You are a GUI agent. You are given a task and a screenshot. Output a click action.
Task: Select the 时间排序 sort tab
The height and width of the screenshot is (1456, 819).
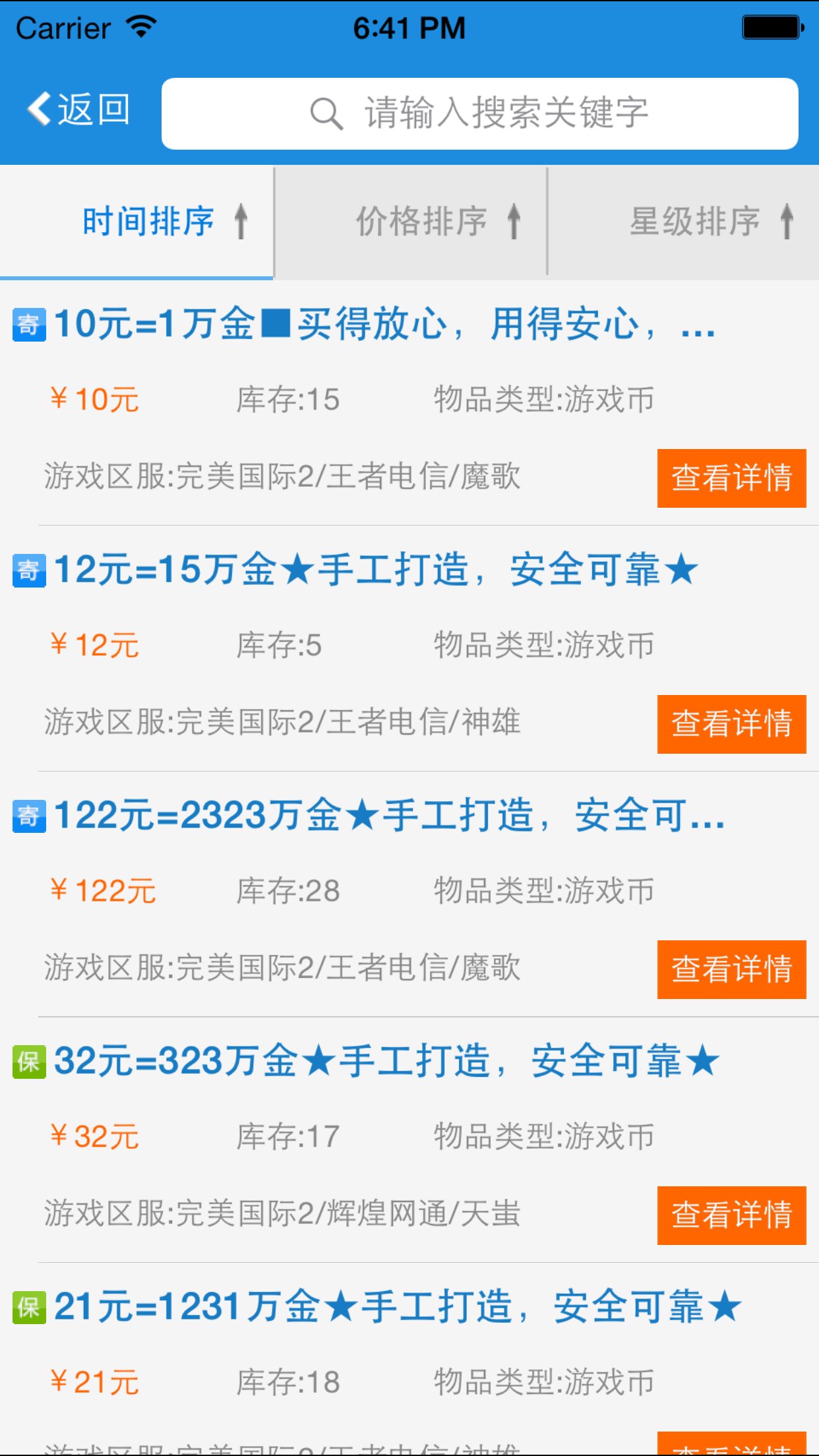click(136, 222)
